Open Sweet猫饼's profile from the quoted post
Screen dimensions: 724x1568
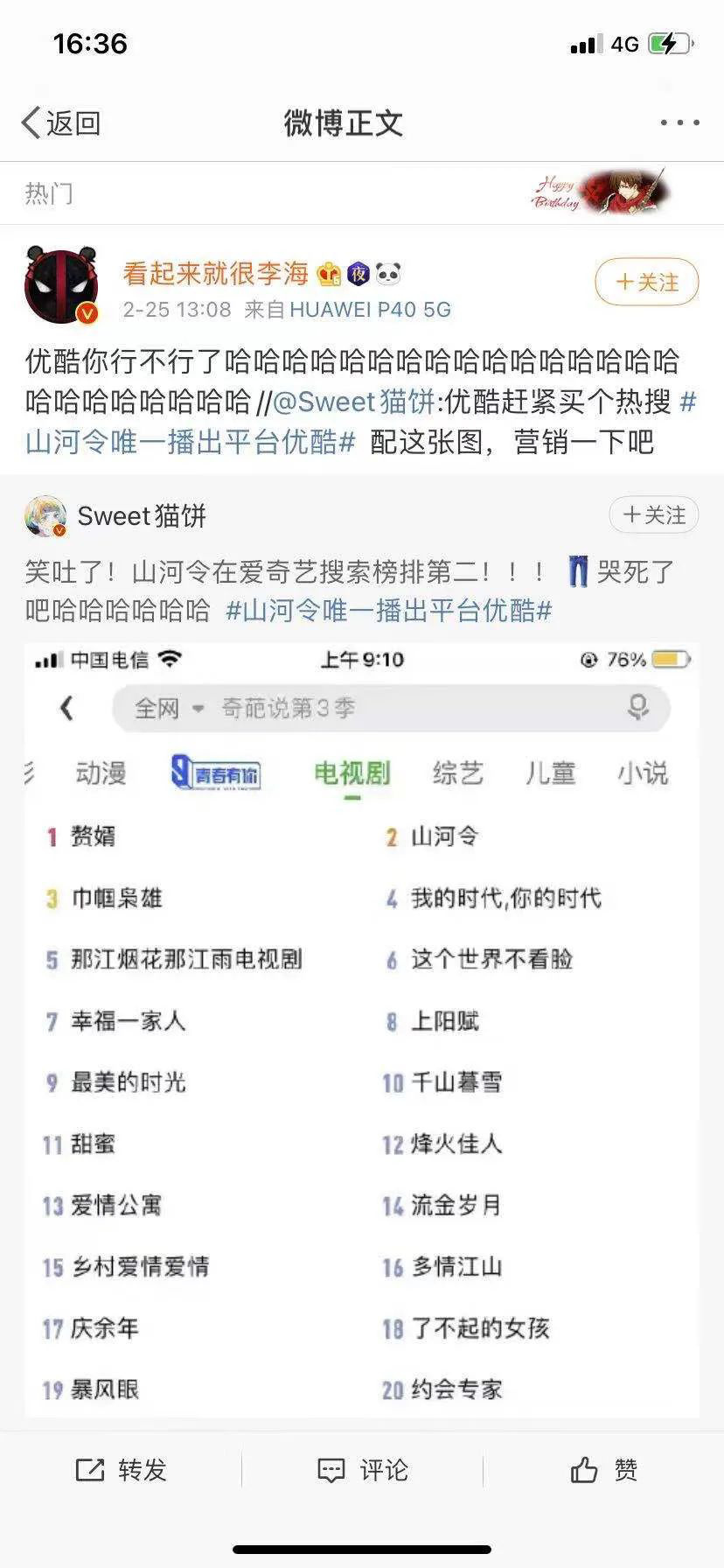[141, 516]
